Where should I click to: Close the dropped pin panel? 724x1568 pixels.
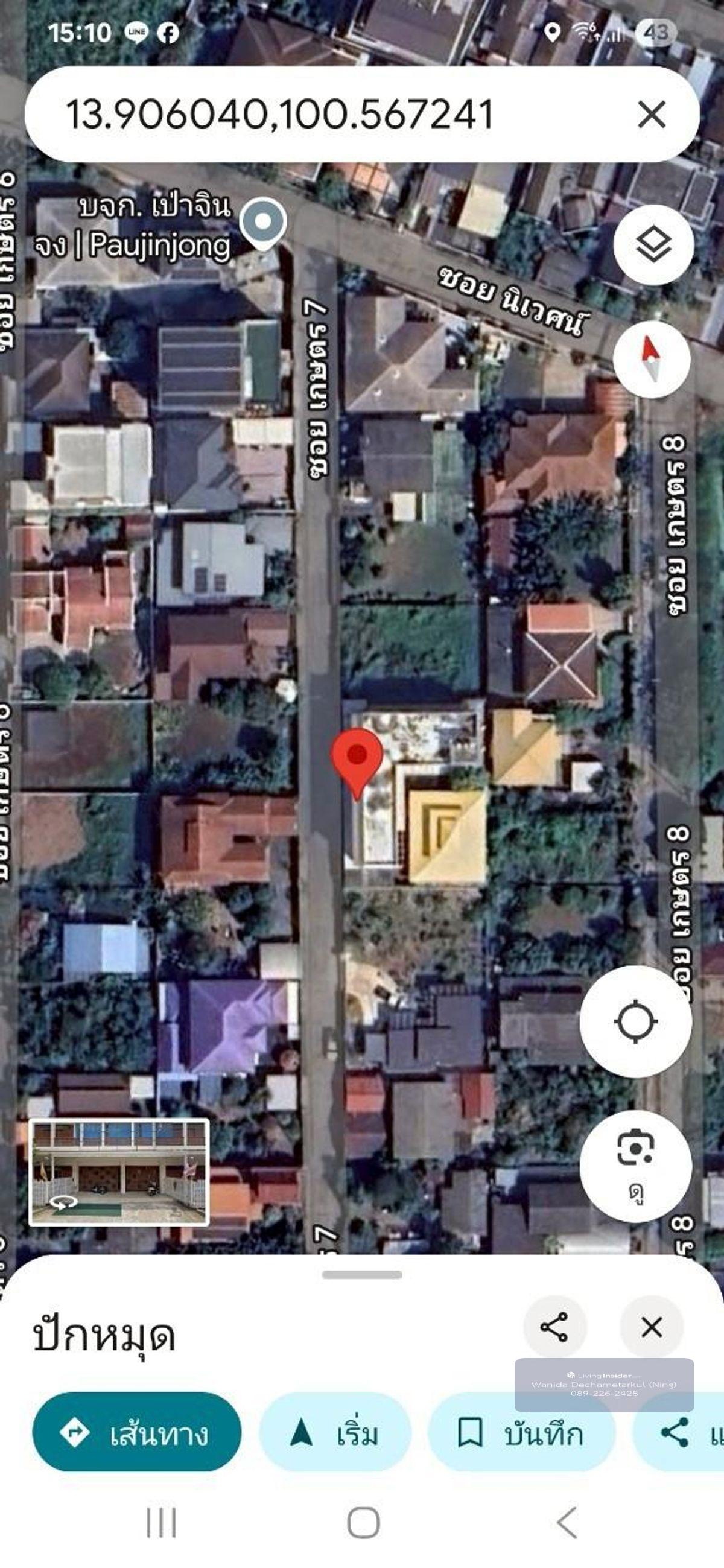click(x=651, y=1327)
